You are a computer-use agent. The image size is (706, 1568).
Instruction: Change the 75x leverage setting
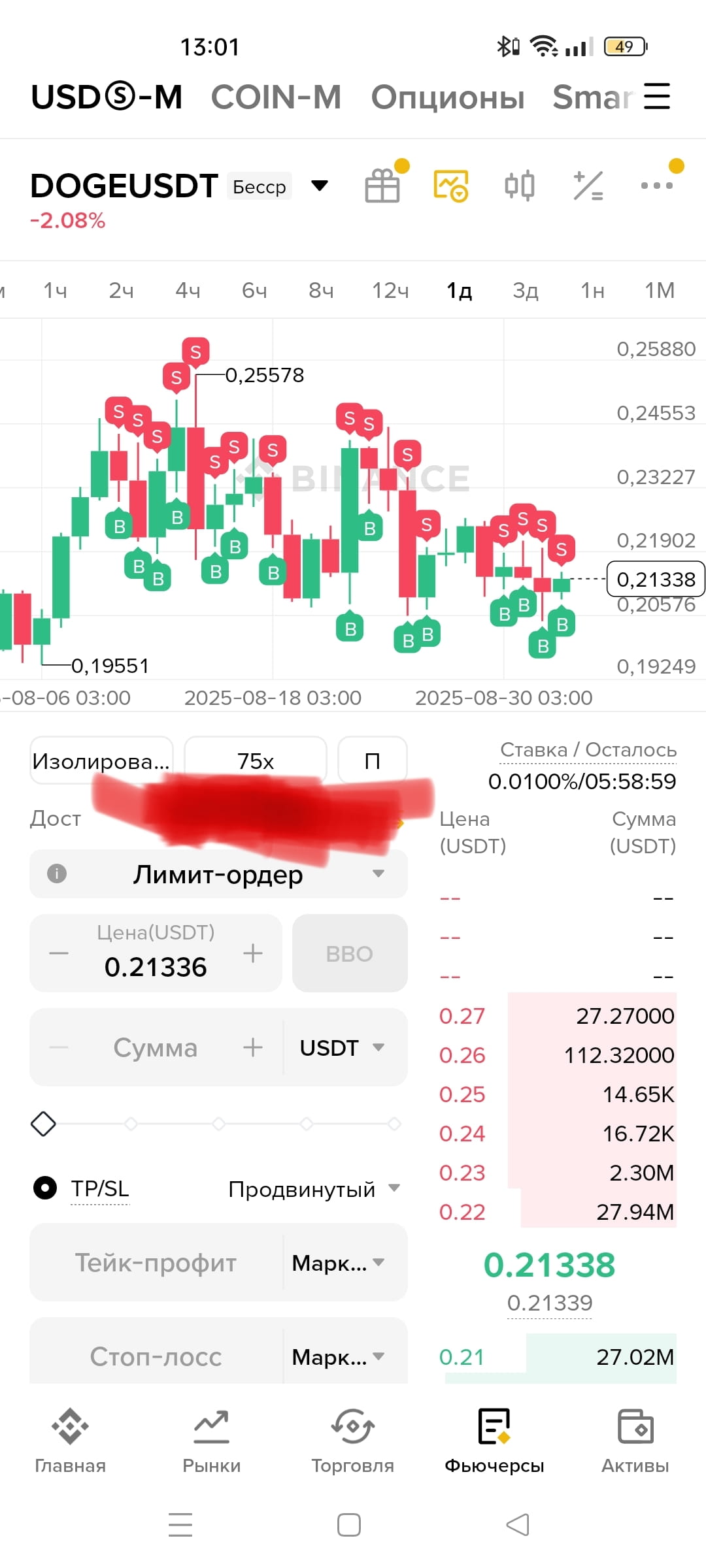pyautogui.click(x=256, y=761)
